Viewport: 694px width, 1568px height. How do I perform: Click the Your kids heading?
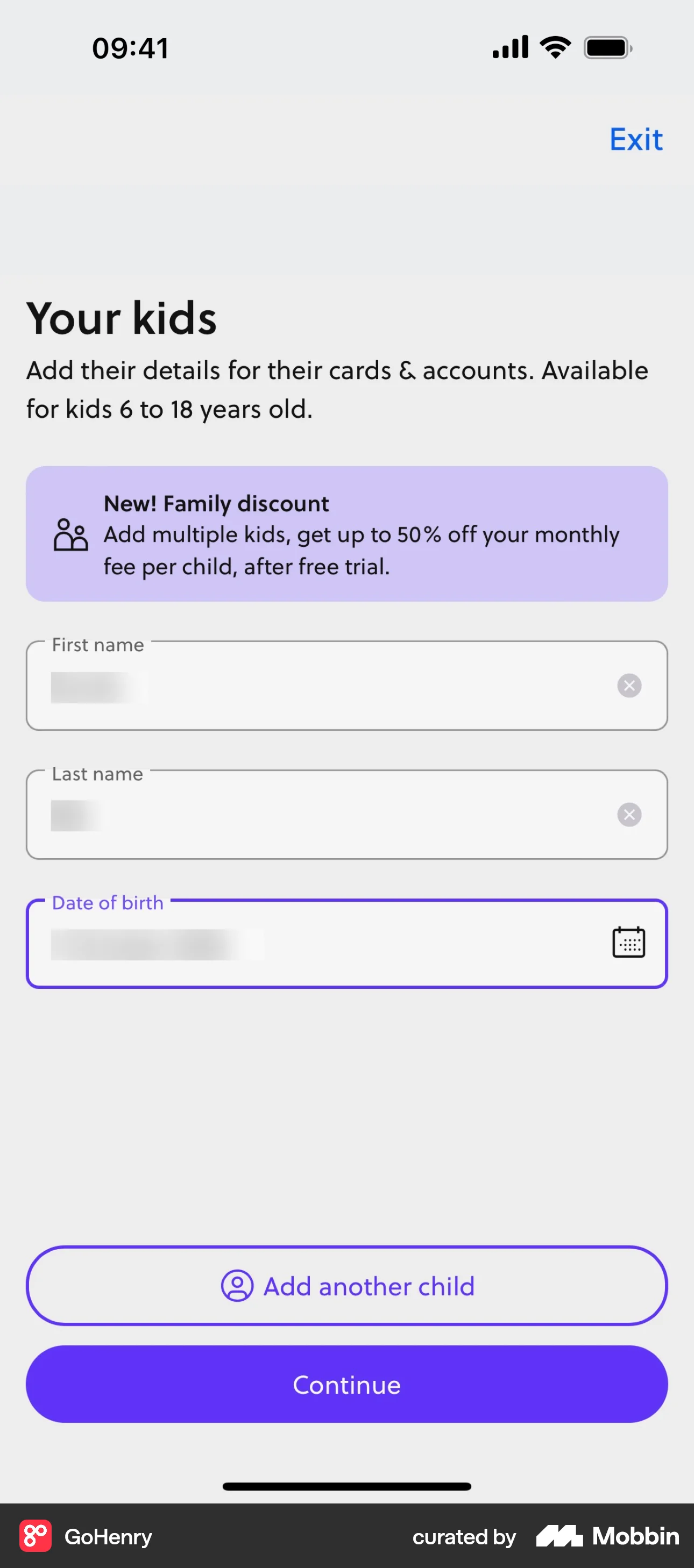tap(122, 318)
